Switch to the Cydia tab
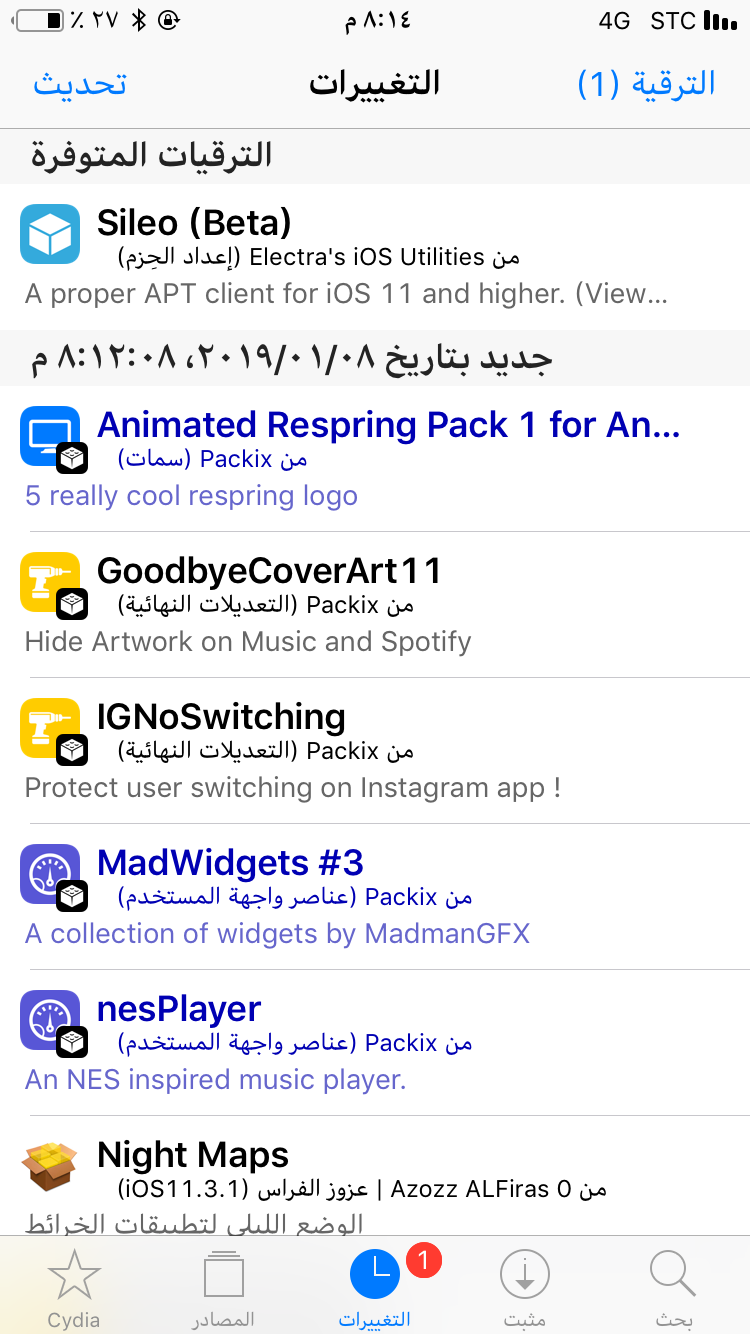 click(x=74, y=1288)
